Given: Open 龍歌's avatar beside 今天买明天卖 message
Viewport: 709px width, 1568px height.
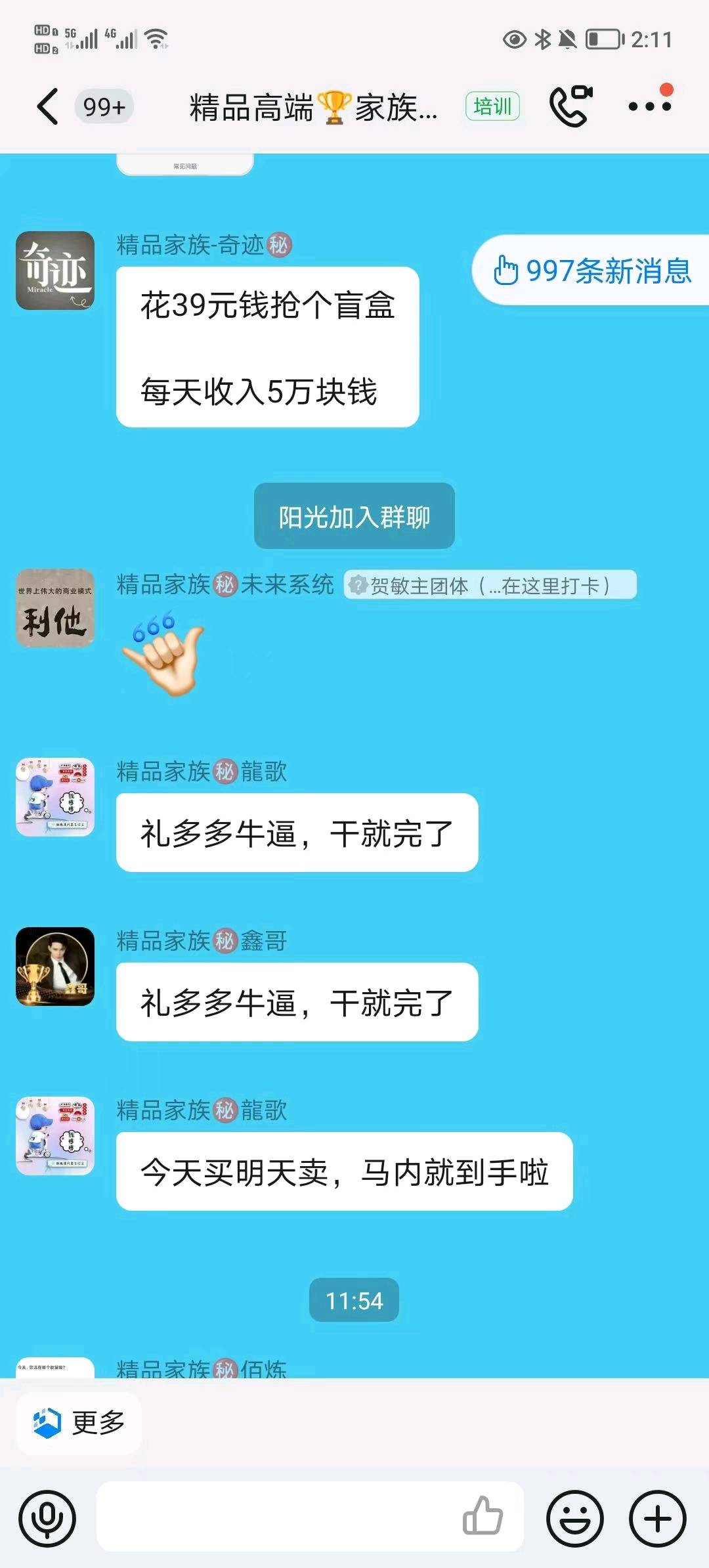Looking at the screenshot, I should [x=55, y=1136].
